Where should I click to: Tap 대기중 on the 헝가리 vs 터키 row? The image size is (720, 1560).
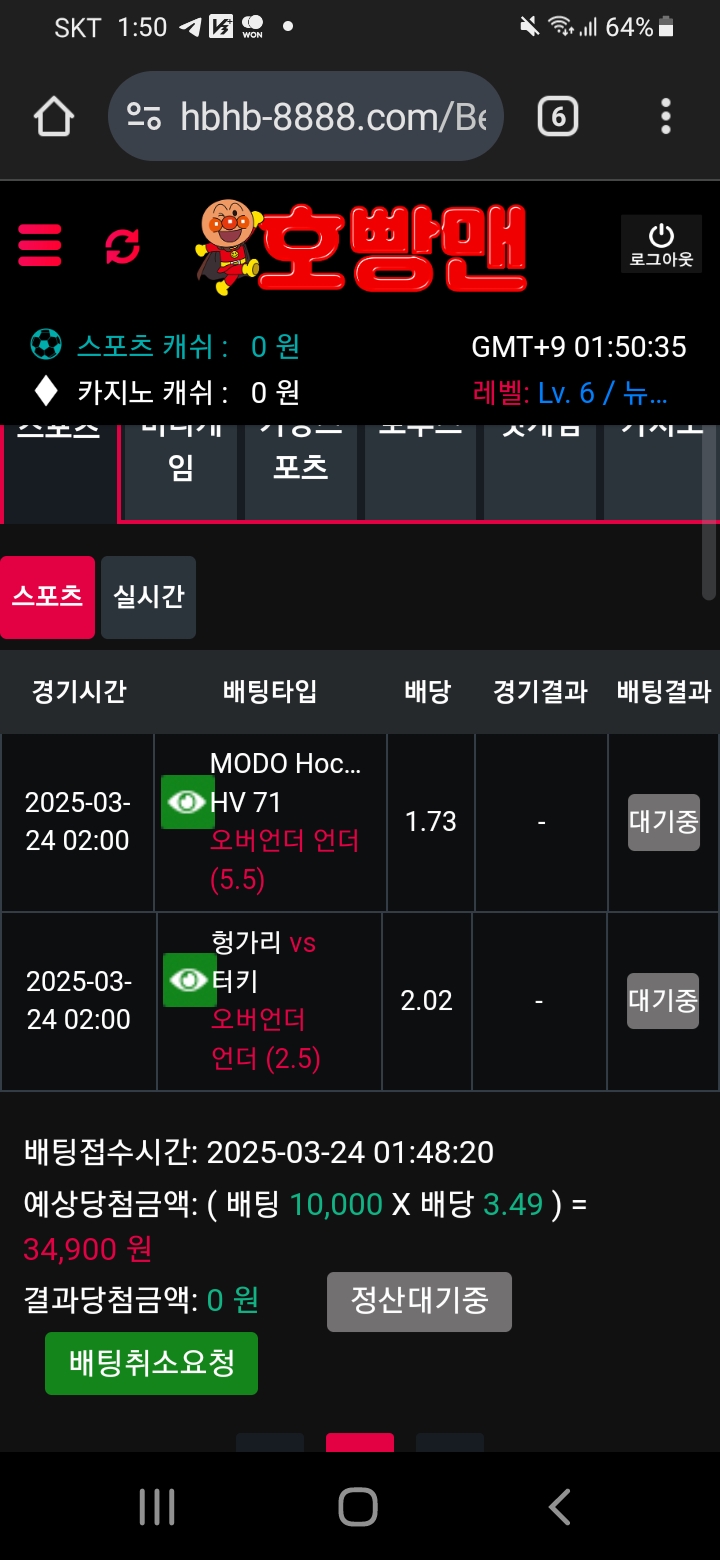coord(662,1000)
